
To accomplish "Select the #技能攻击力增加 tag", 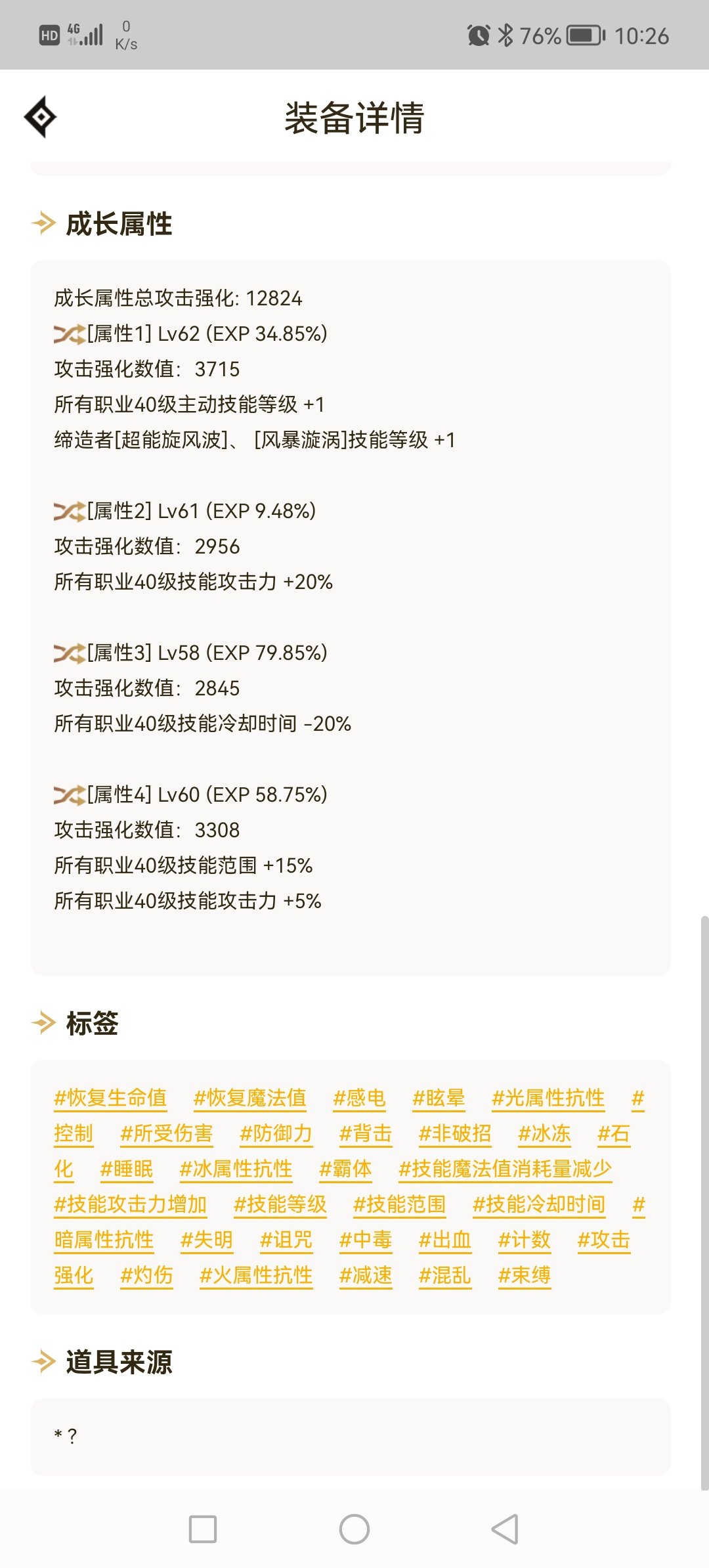I will 131,1204.
